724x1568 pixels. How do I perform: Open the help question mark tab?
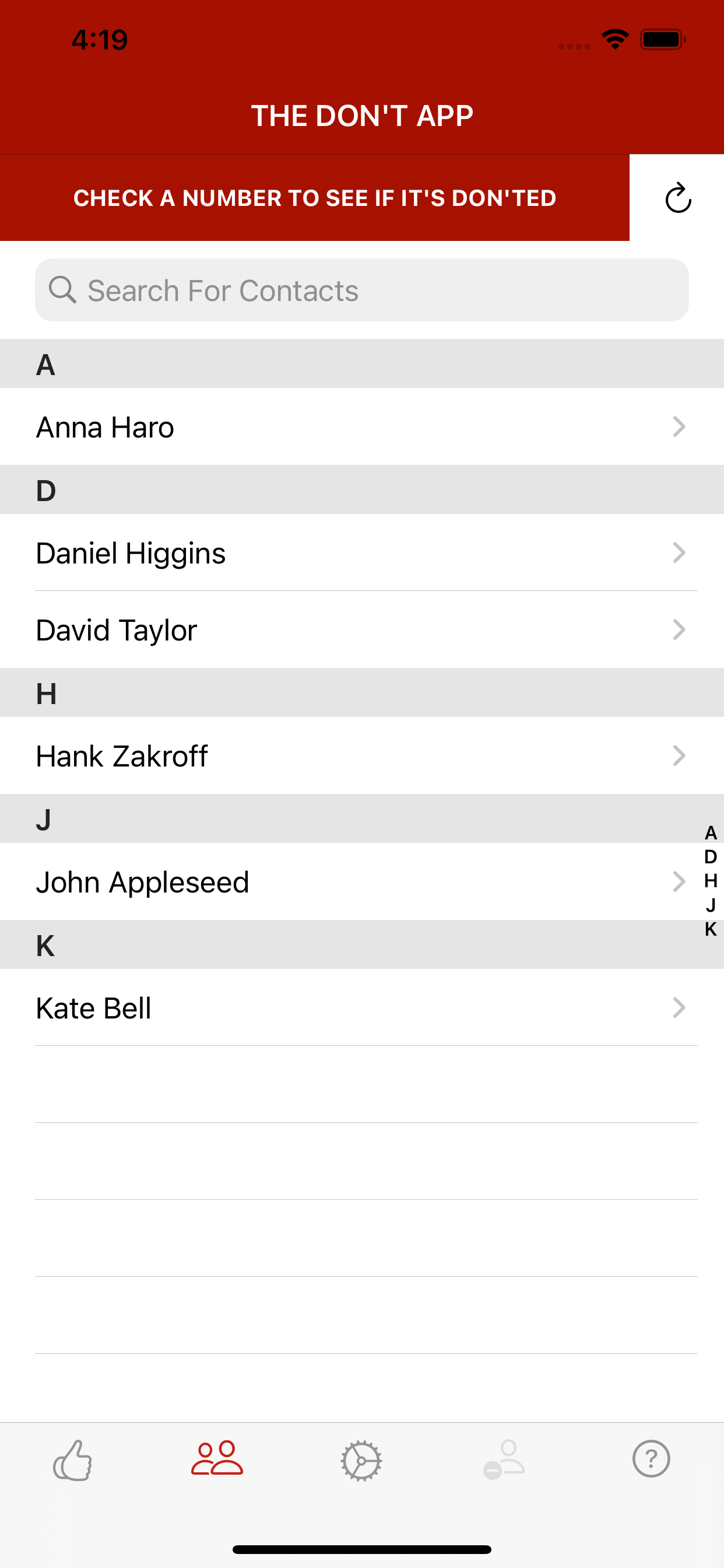point(651,1459)
